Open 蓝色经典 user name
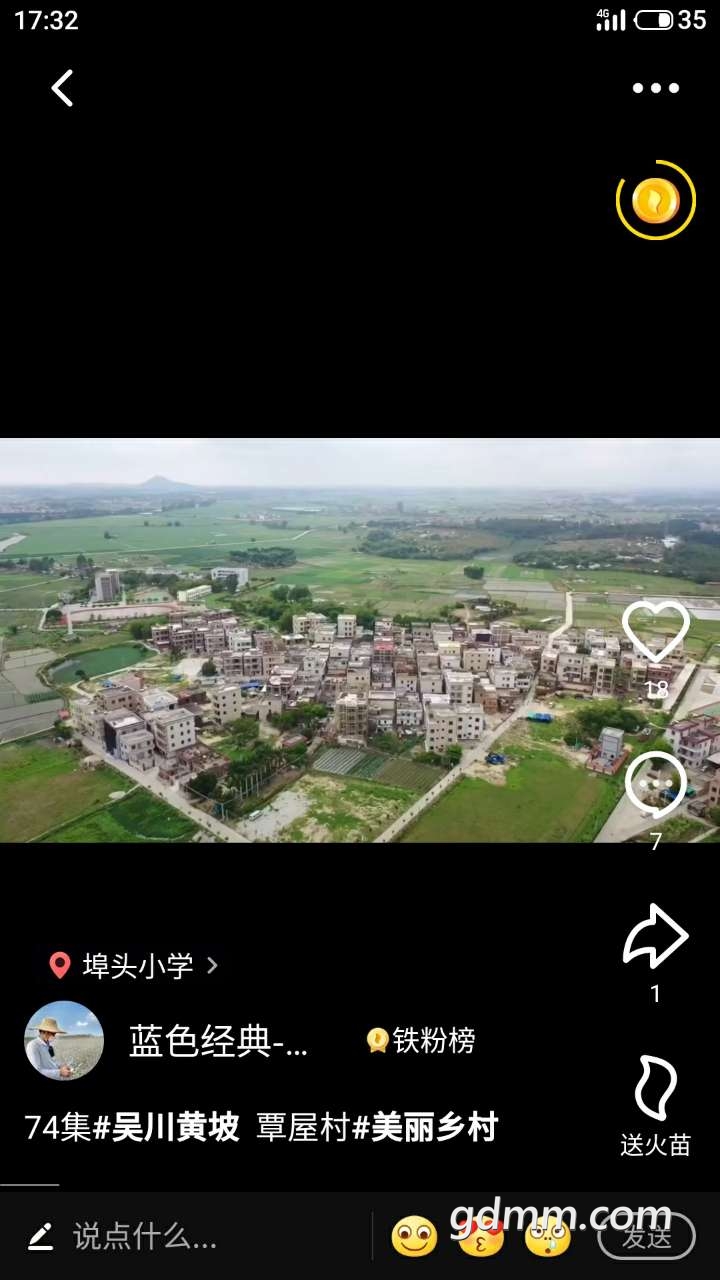The width and height of the screenshot is (720, 1280). [x=218, y=1041]
